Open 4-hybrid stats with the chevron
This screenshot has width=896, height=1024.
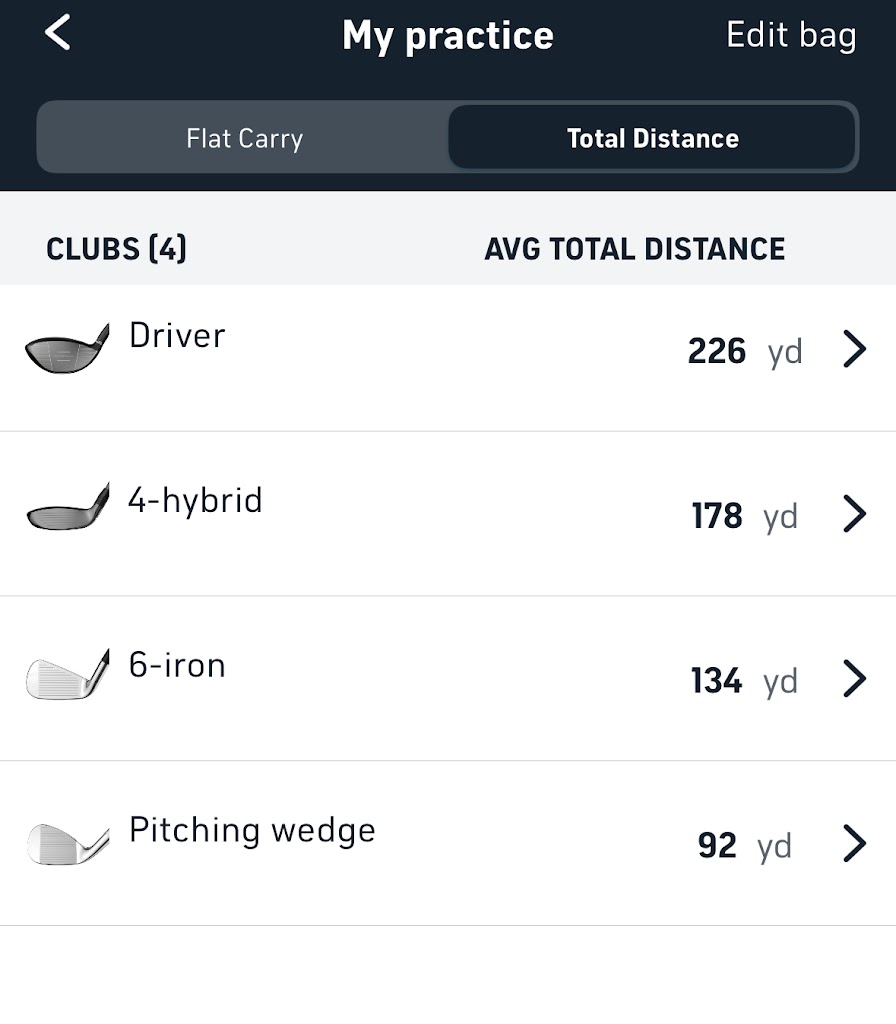[855, 514]
